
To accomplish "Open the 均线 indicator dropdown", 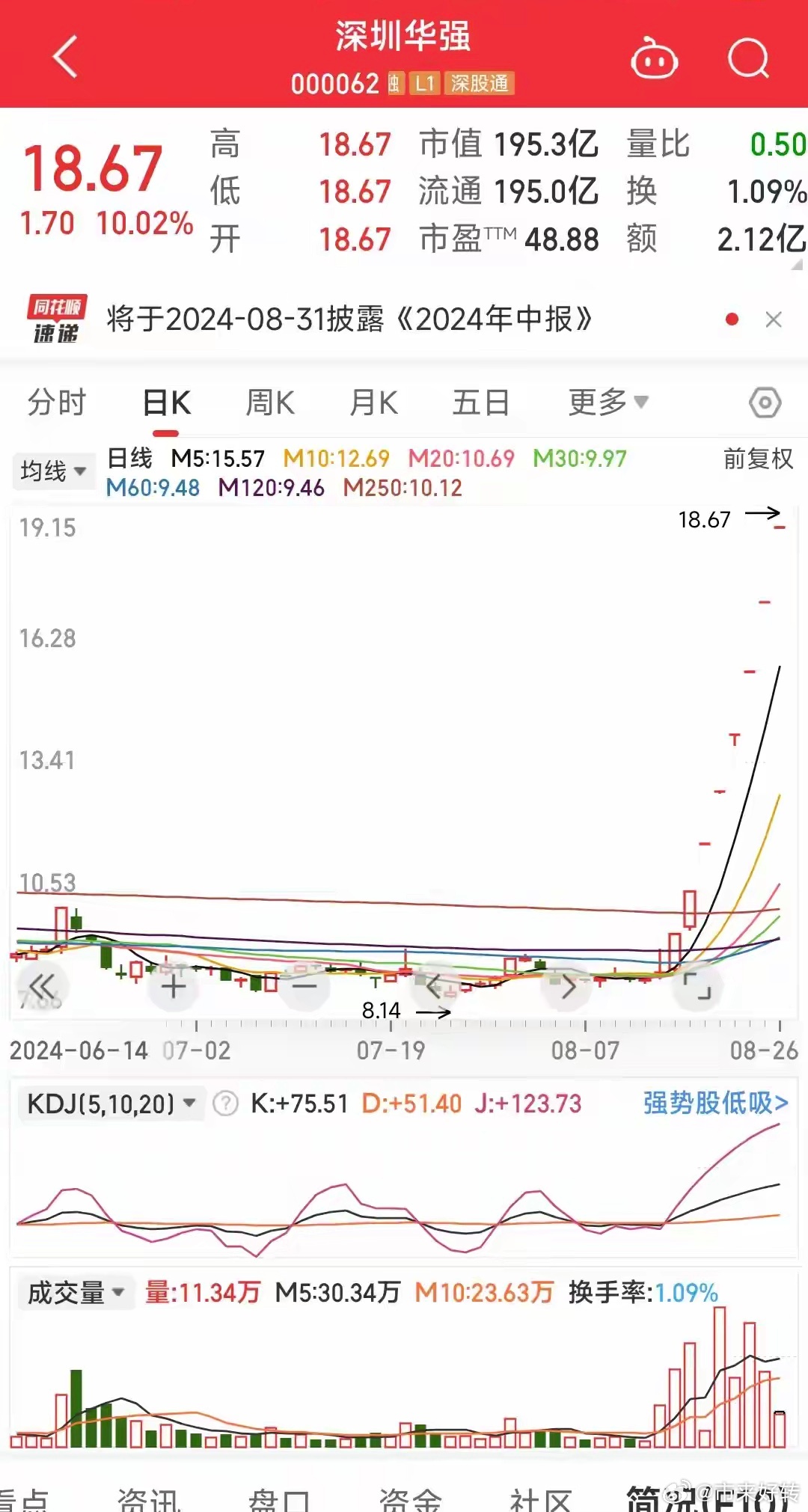I will pos(54,471).
